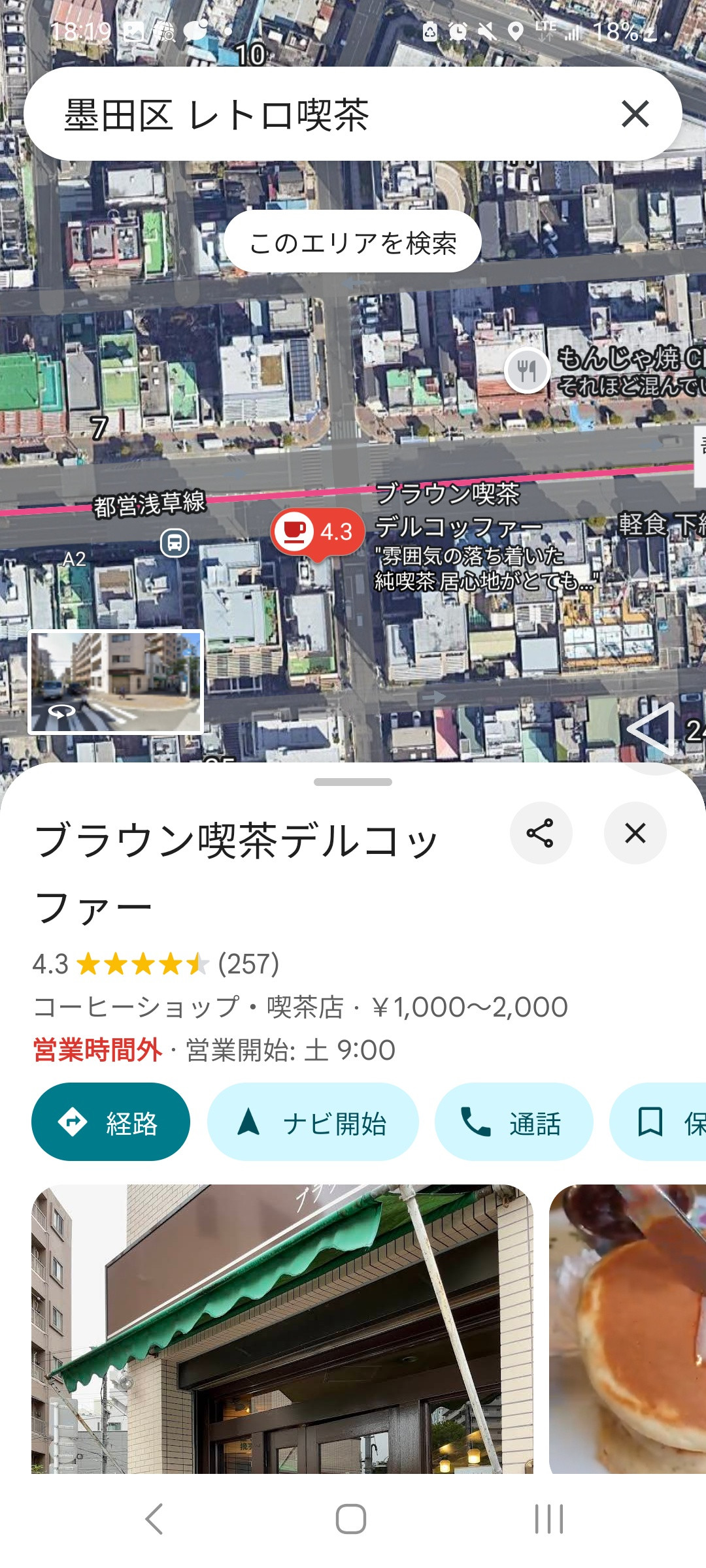Search this area with このエリアを検索

353,242
